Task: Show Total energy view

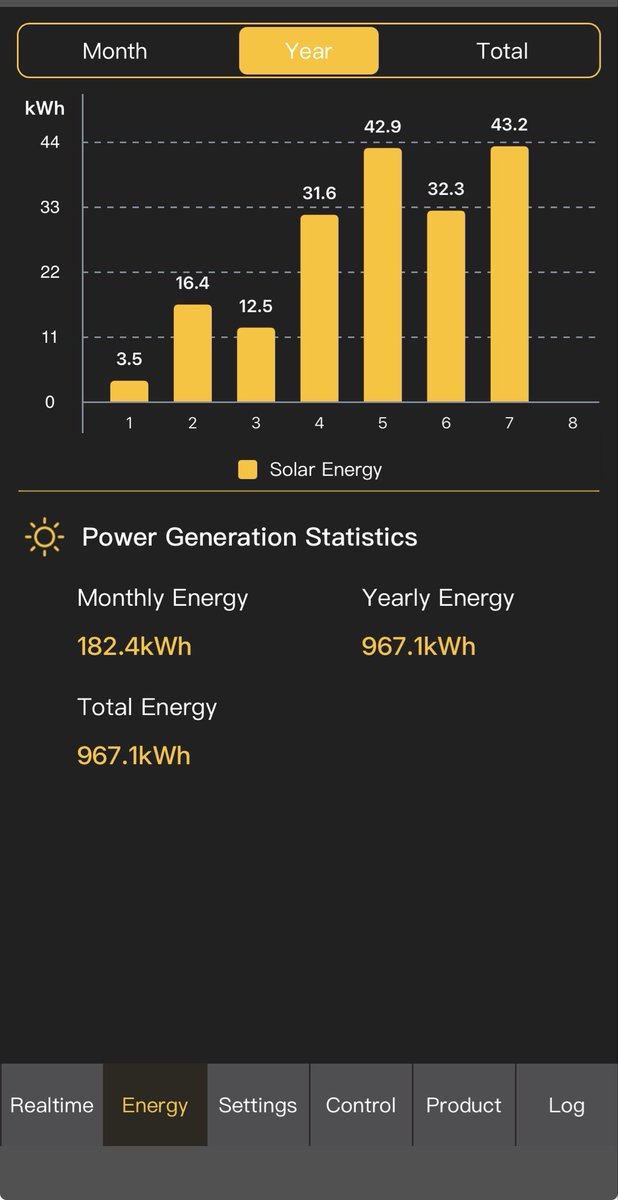Action: pyautogui.click(x=502, y=51)
